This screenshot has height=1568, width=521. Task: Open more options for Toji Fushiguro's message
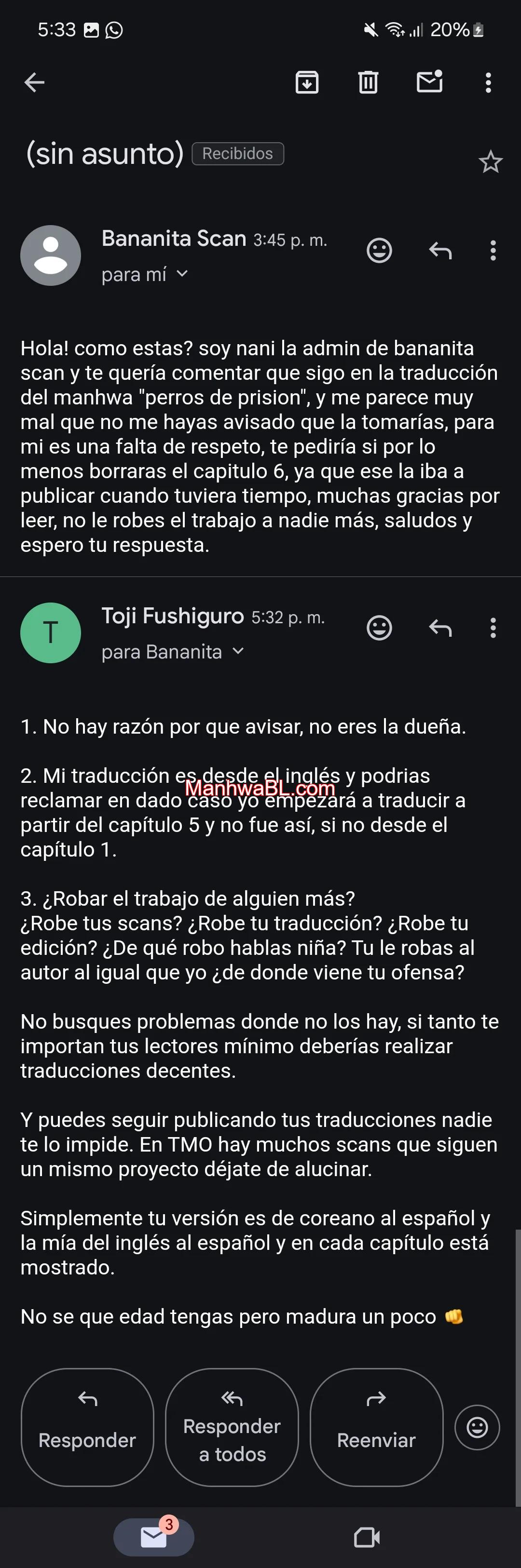point(493,628)
